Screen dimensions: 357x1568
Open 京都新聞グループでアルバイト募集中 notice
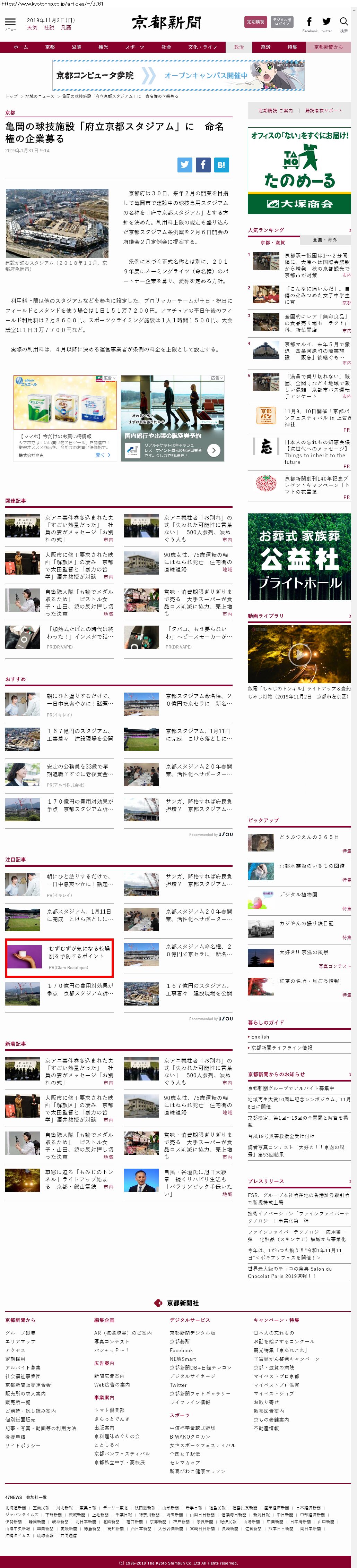pos(290,1088)
